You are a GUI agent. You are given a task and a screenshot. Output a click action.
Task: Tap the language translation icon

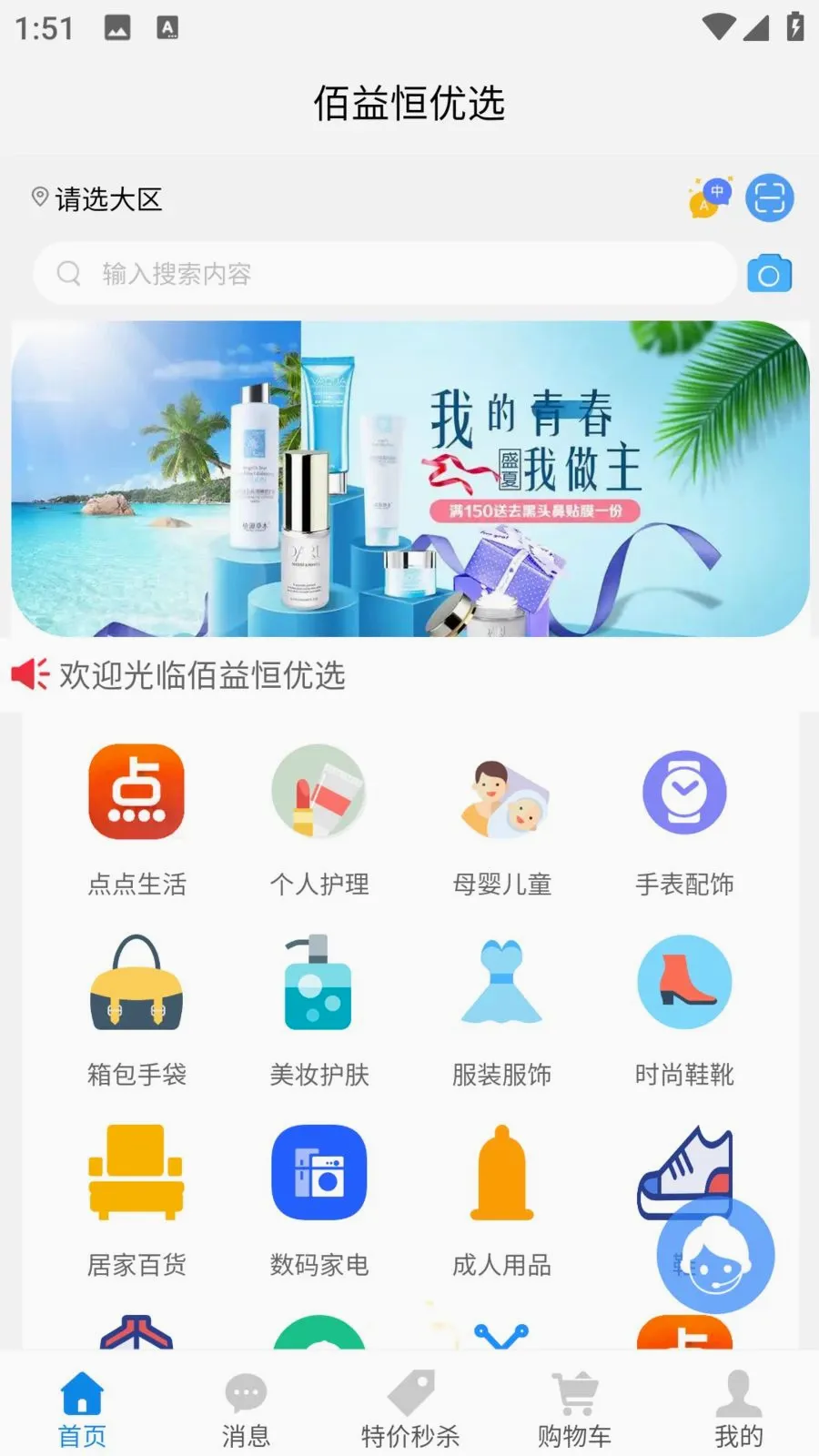click(x=711, y=197)
